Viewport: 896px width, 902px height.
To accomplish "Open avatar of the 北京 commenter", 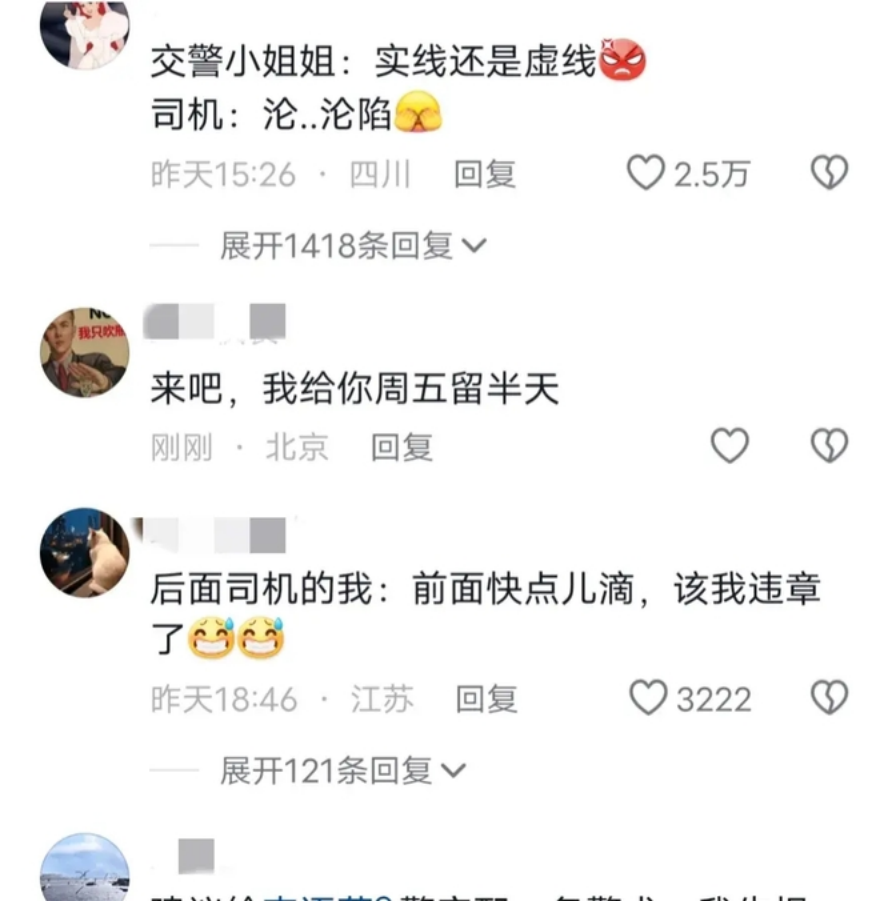I will click(84, 352).
